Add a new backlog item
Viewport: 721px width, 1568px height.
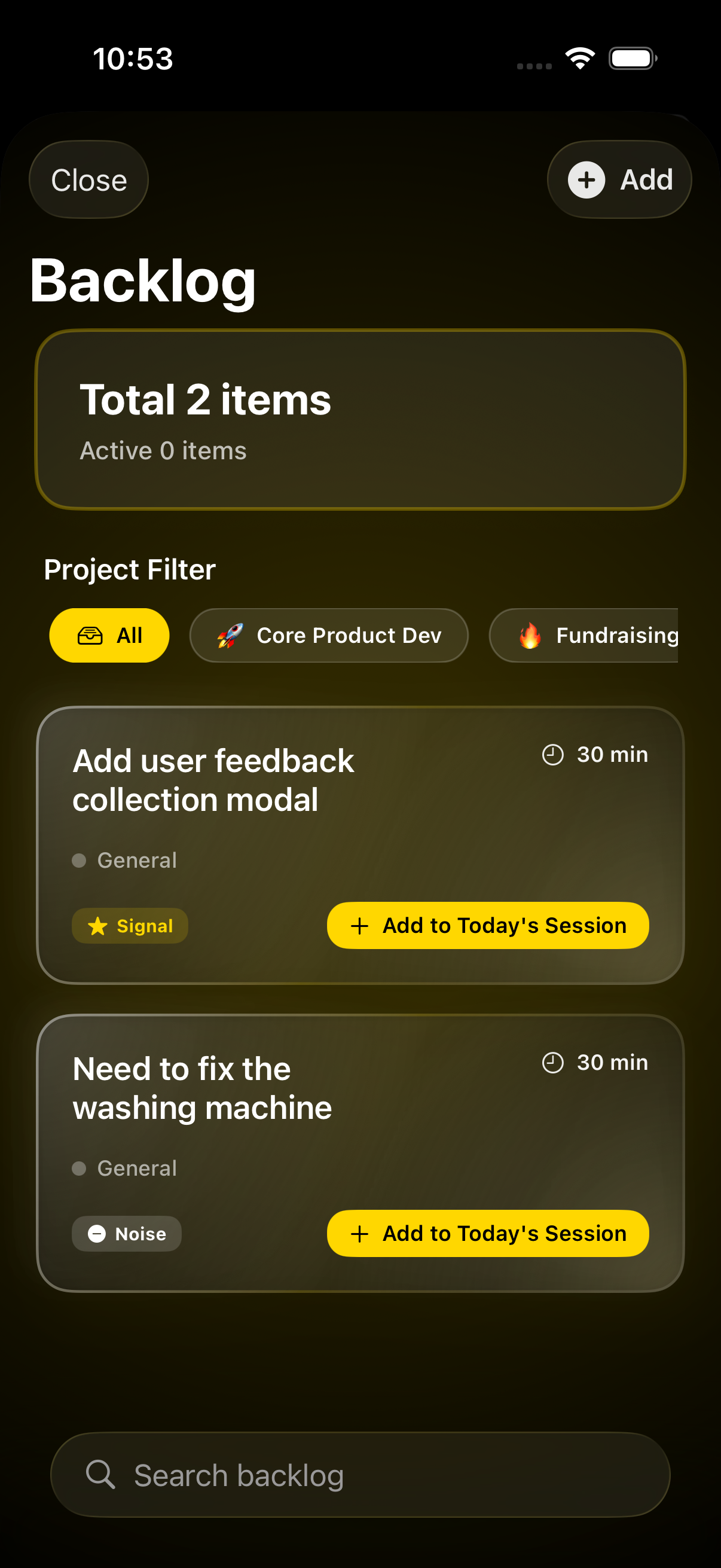[x=619, y=180]
